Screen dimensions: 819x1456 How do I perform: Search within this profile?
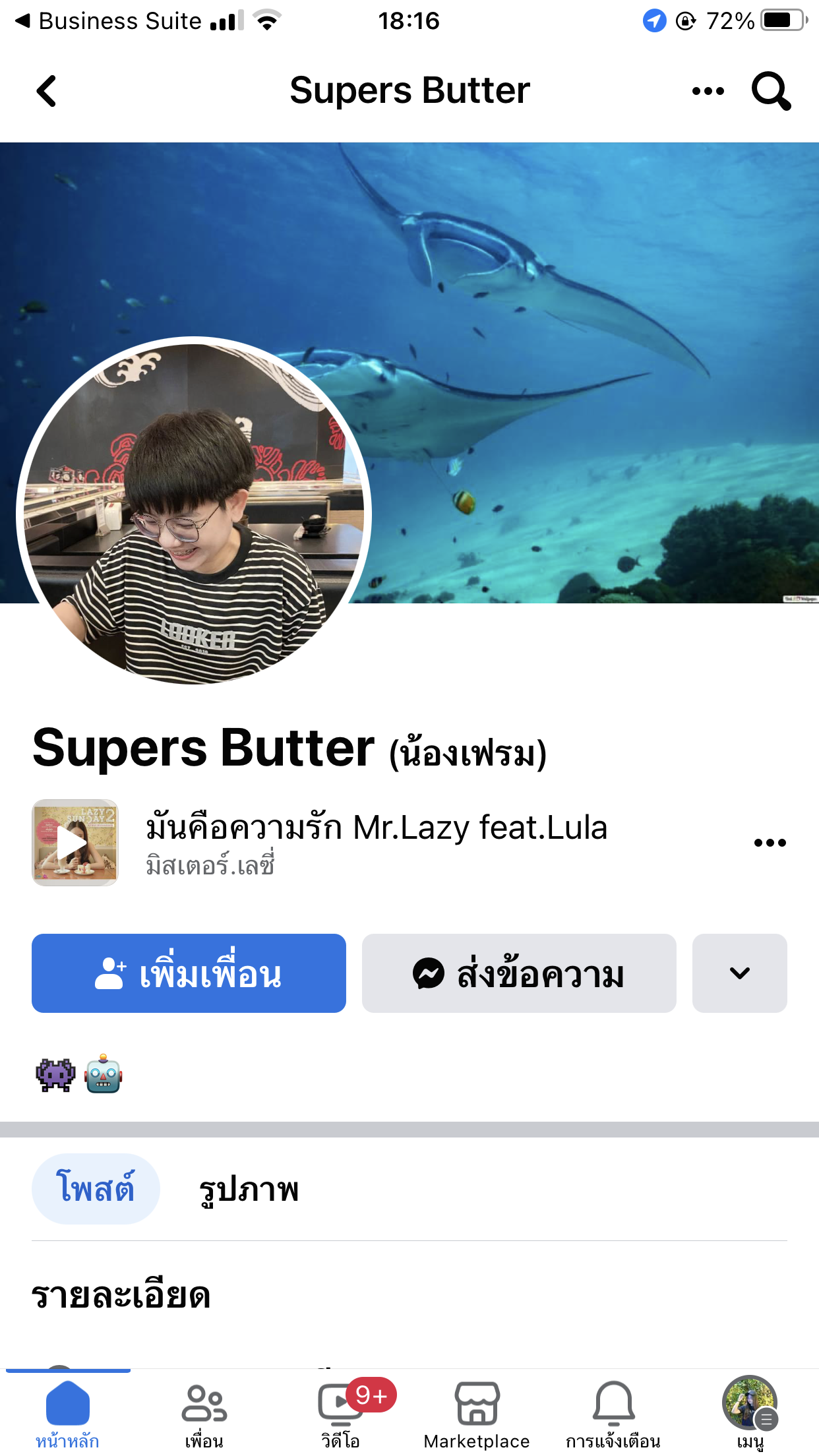[x=771, y=91]
